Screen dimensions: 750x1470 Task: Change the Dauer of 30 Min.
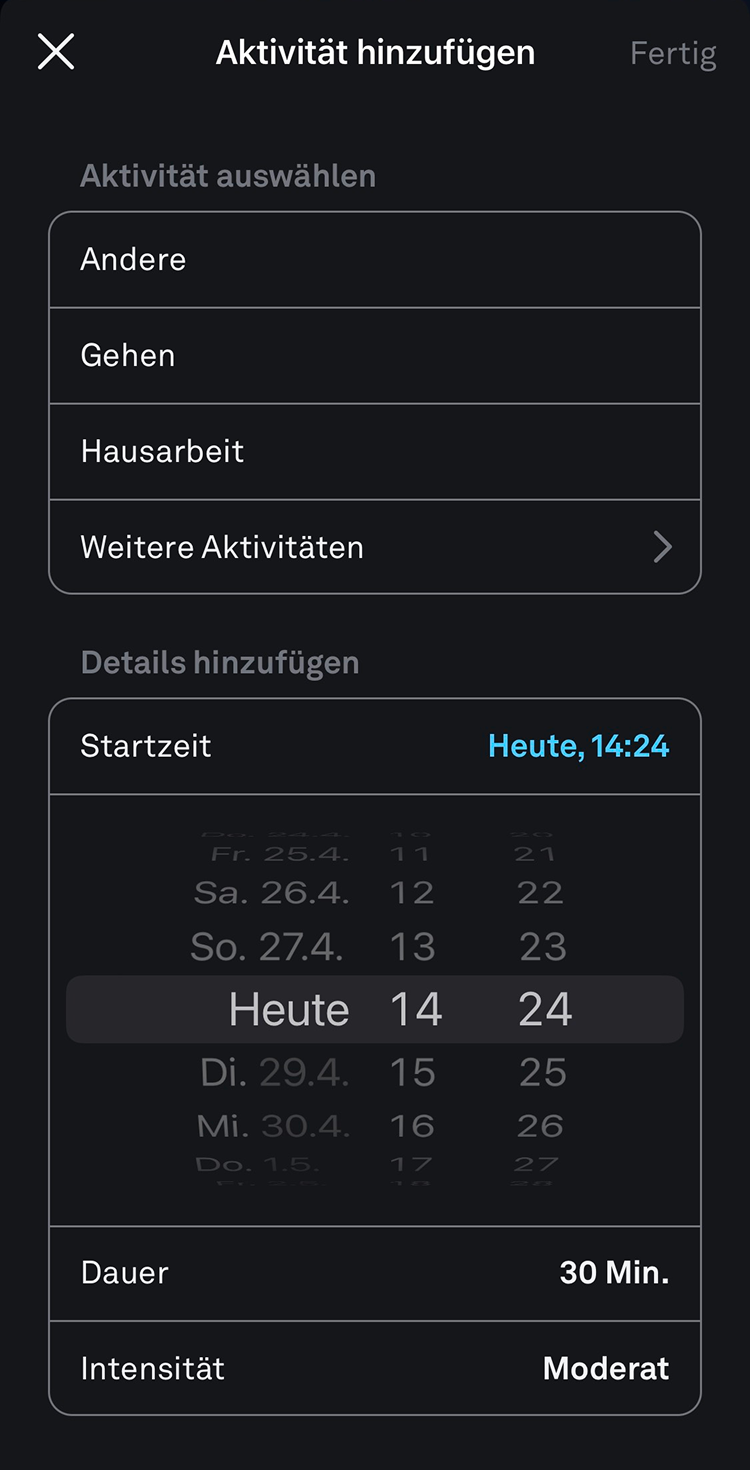pyautogui.click(x=374, y=1273)
